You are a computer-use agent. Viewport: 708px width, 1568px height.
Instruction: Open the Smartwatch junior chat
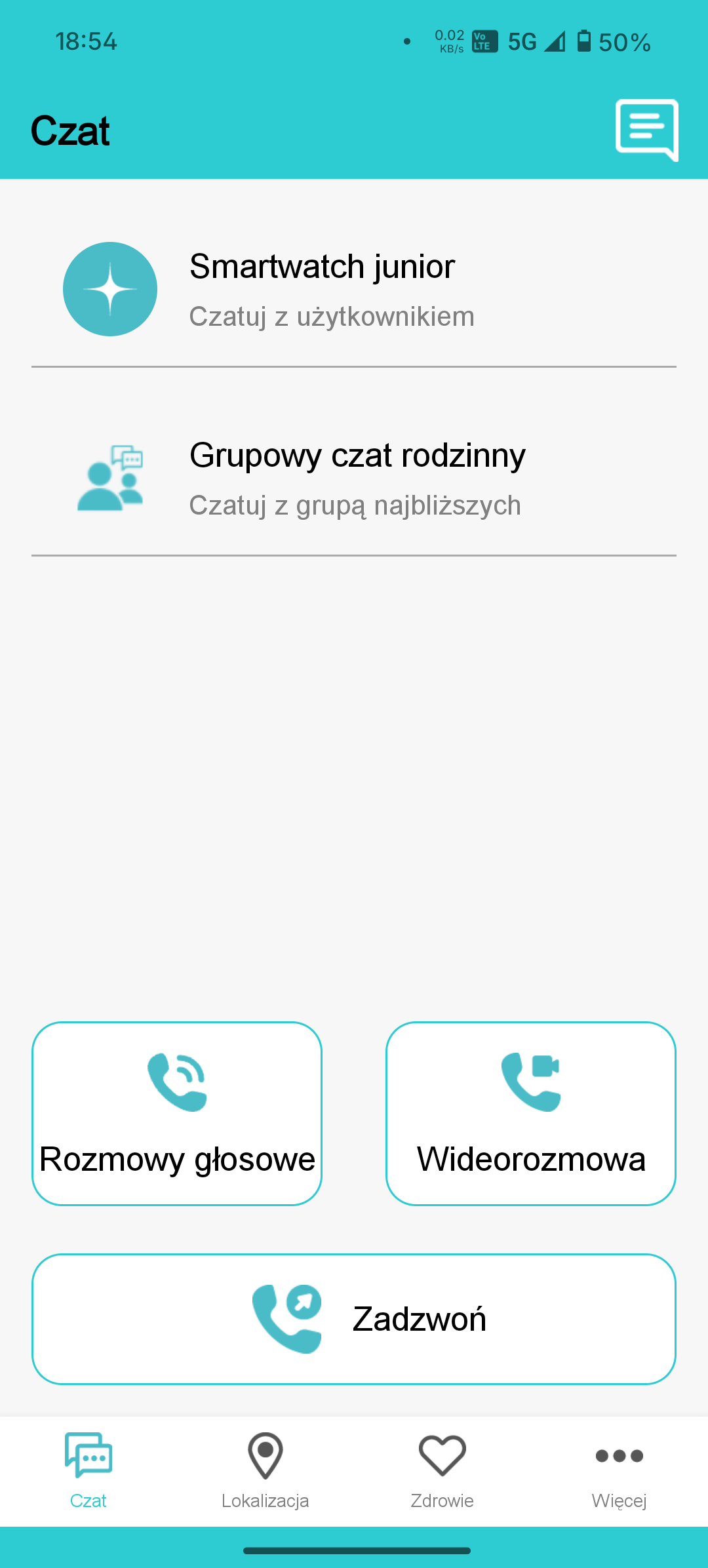354,290
